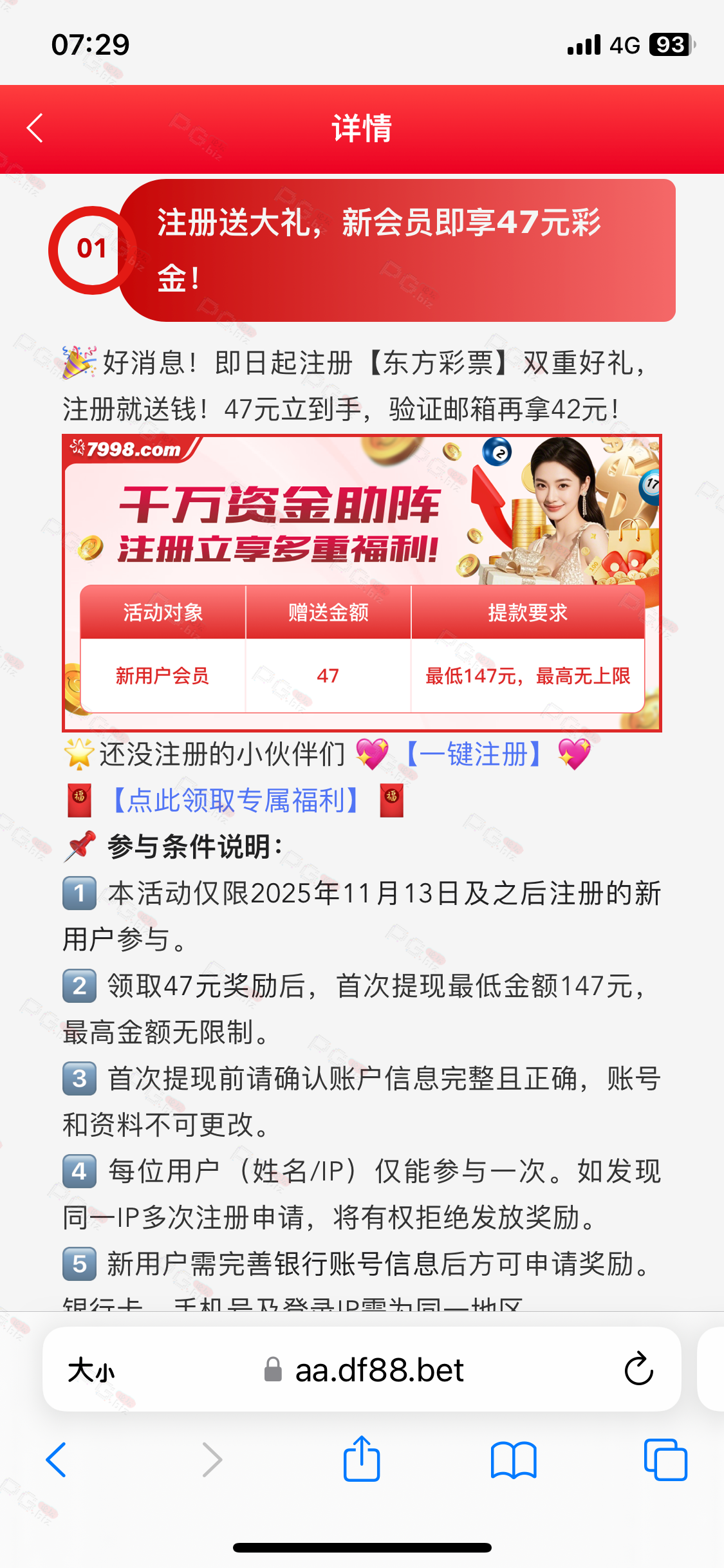Reload the current page
This screenshot has height=1568, width=724.
[x=638, y=1369]
